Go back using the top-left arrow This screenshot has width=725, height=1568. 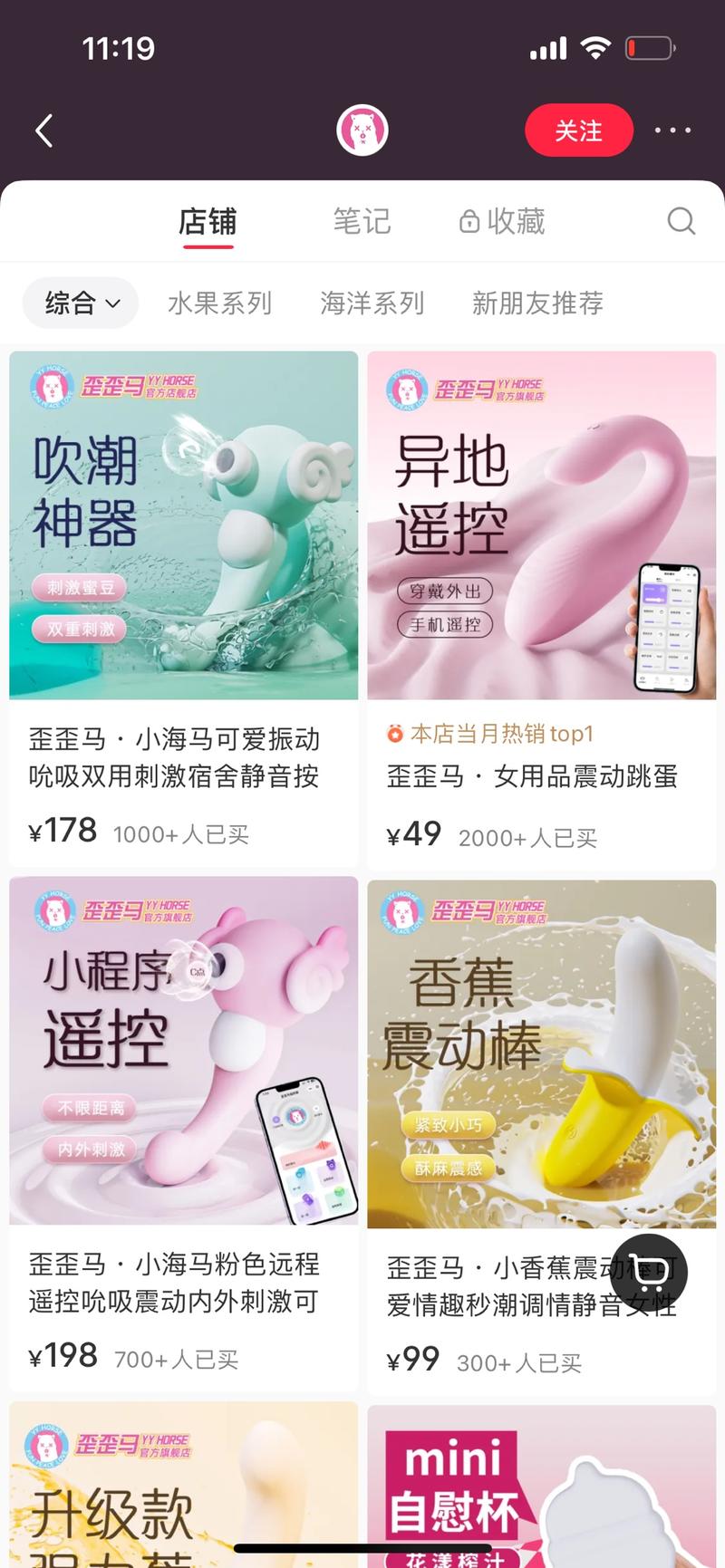point(43,131)
